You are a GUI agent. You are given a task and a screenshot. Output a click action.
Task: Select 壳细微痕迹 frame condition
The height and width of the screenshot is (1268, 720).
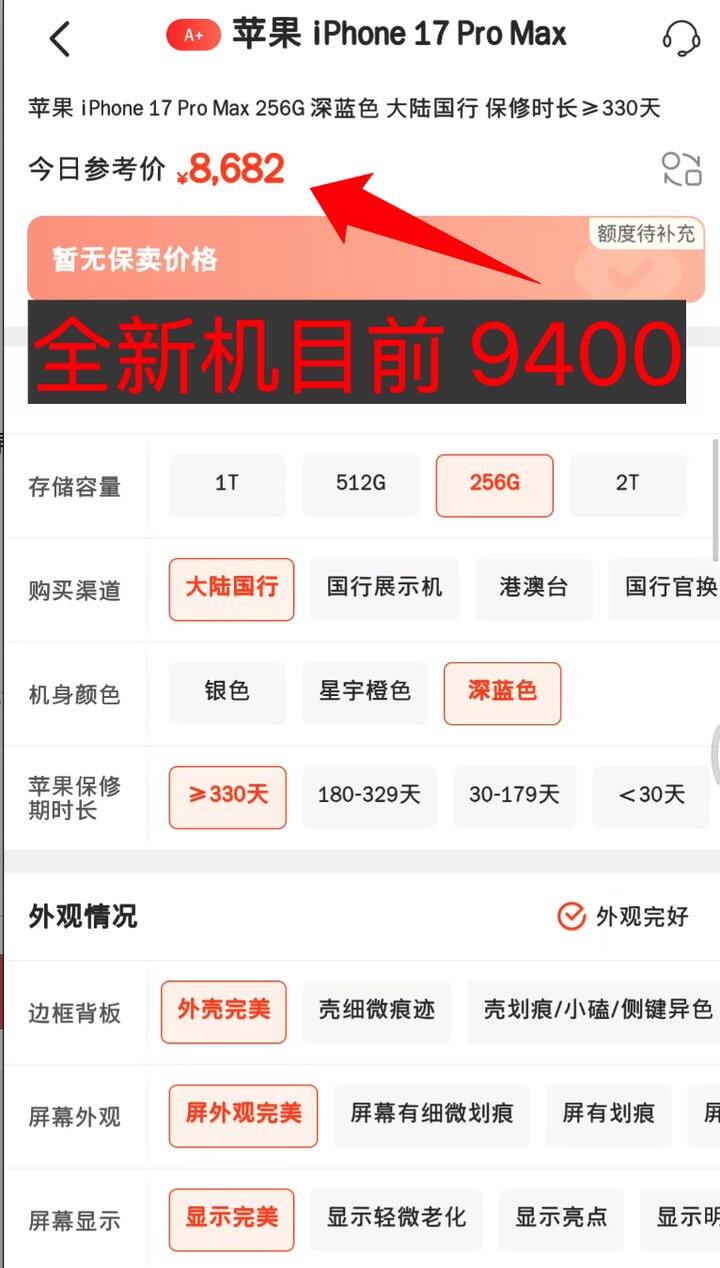376,1011
